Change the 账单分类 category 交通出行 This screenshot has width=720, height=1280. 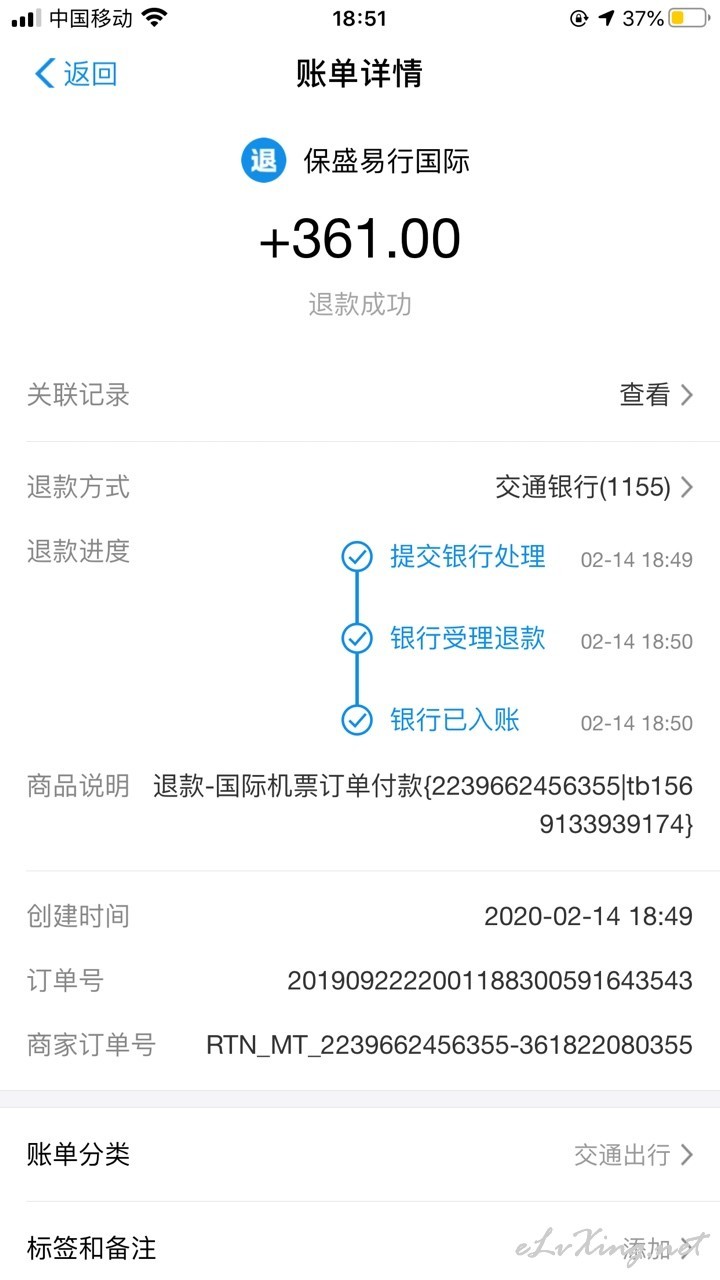click(x=360, y=1155)
